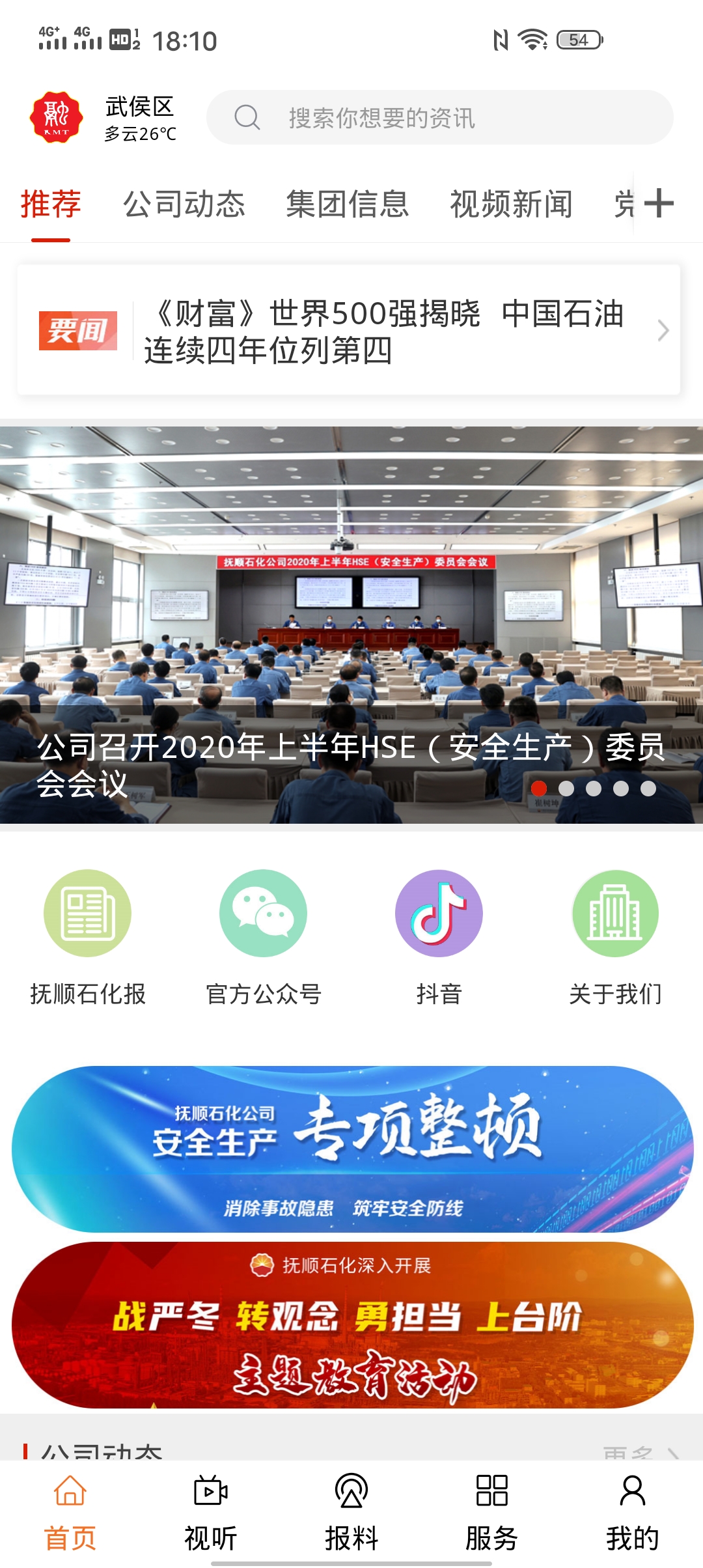The height and width of the screenshot is (1568, 703).
Task: Go to the 我的 profile tab
Action: click(633, 1512)
